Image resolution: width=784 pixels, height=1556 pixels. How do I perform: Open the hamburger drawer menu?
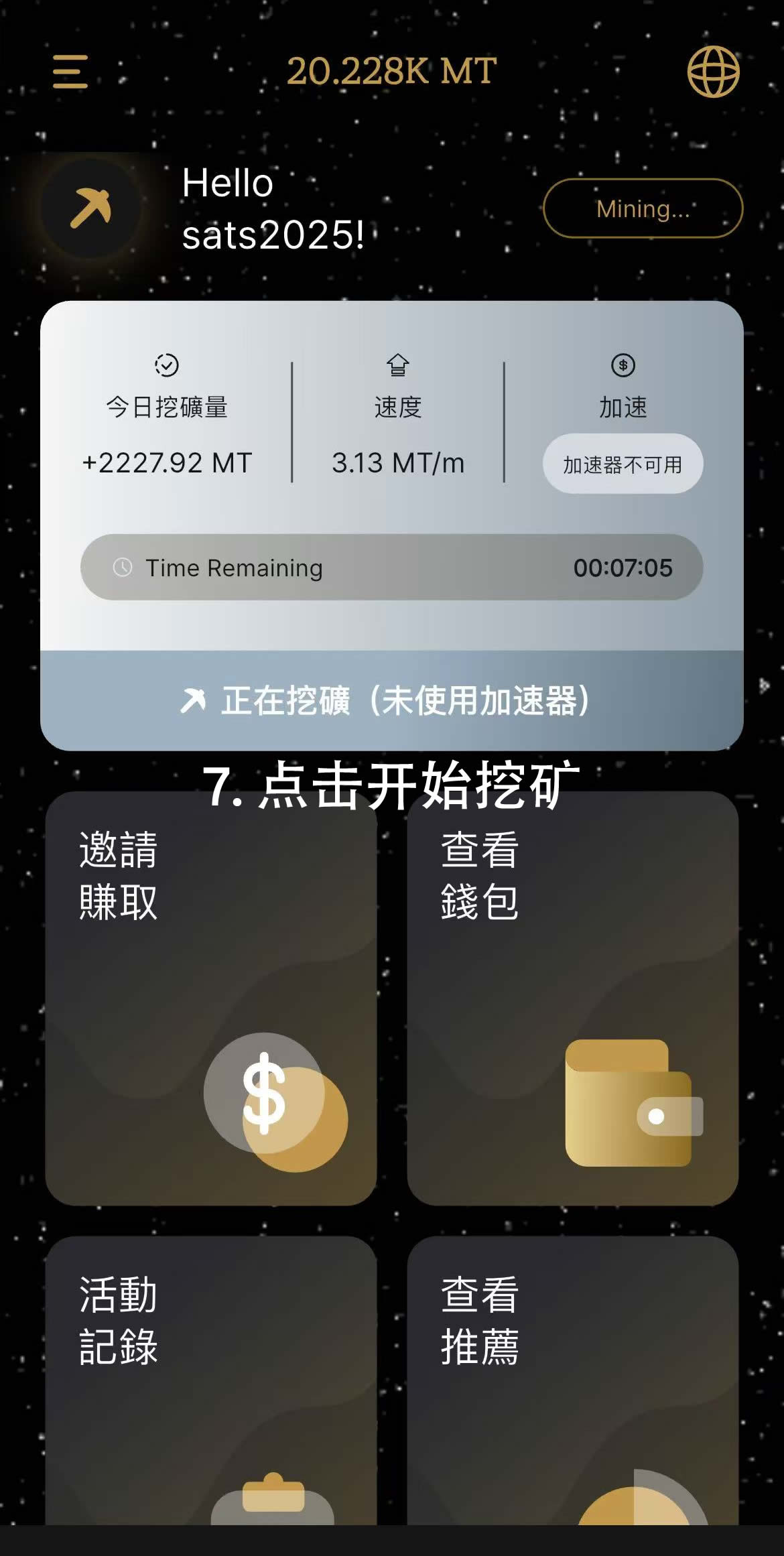coord(70,72)
